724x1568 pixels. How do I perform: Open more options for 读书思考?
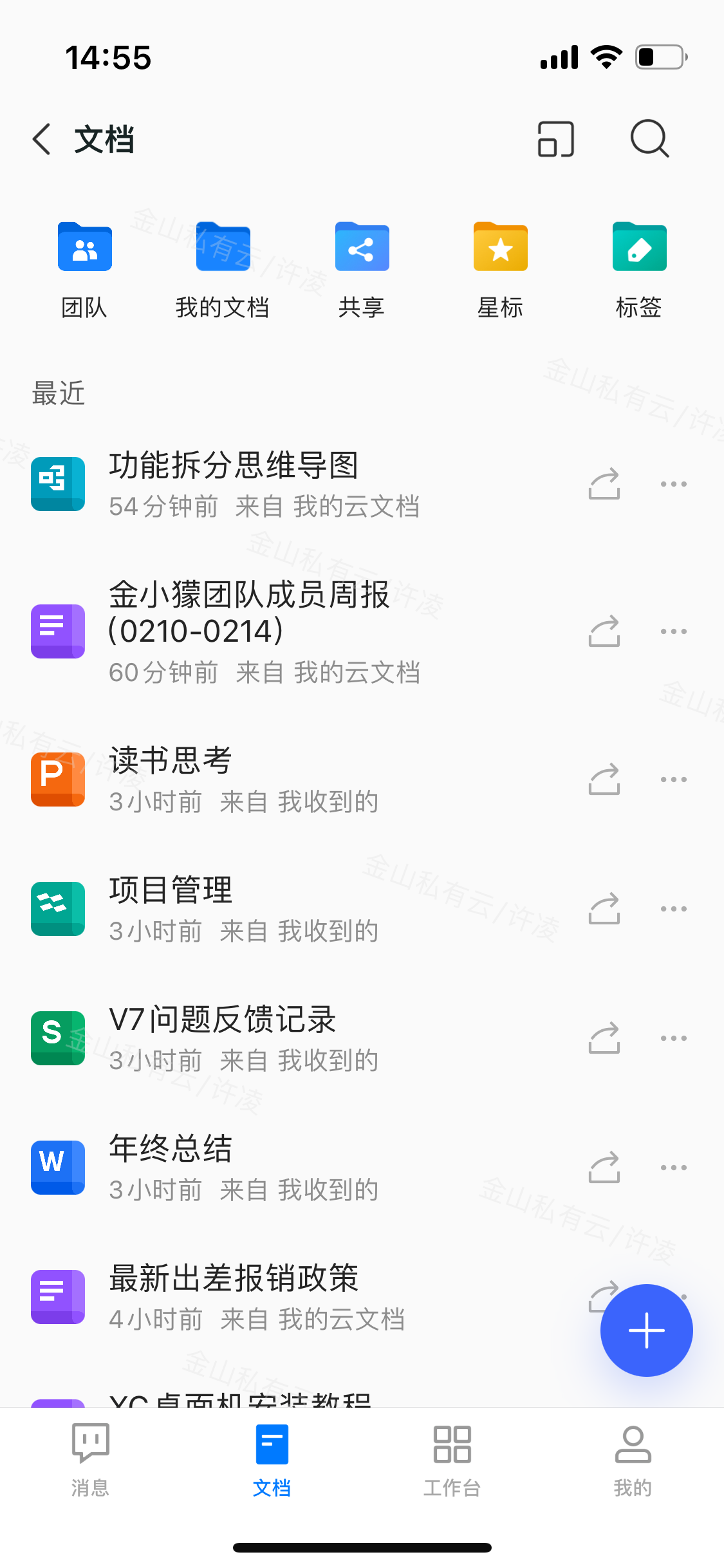click(673, 779)
